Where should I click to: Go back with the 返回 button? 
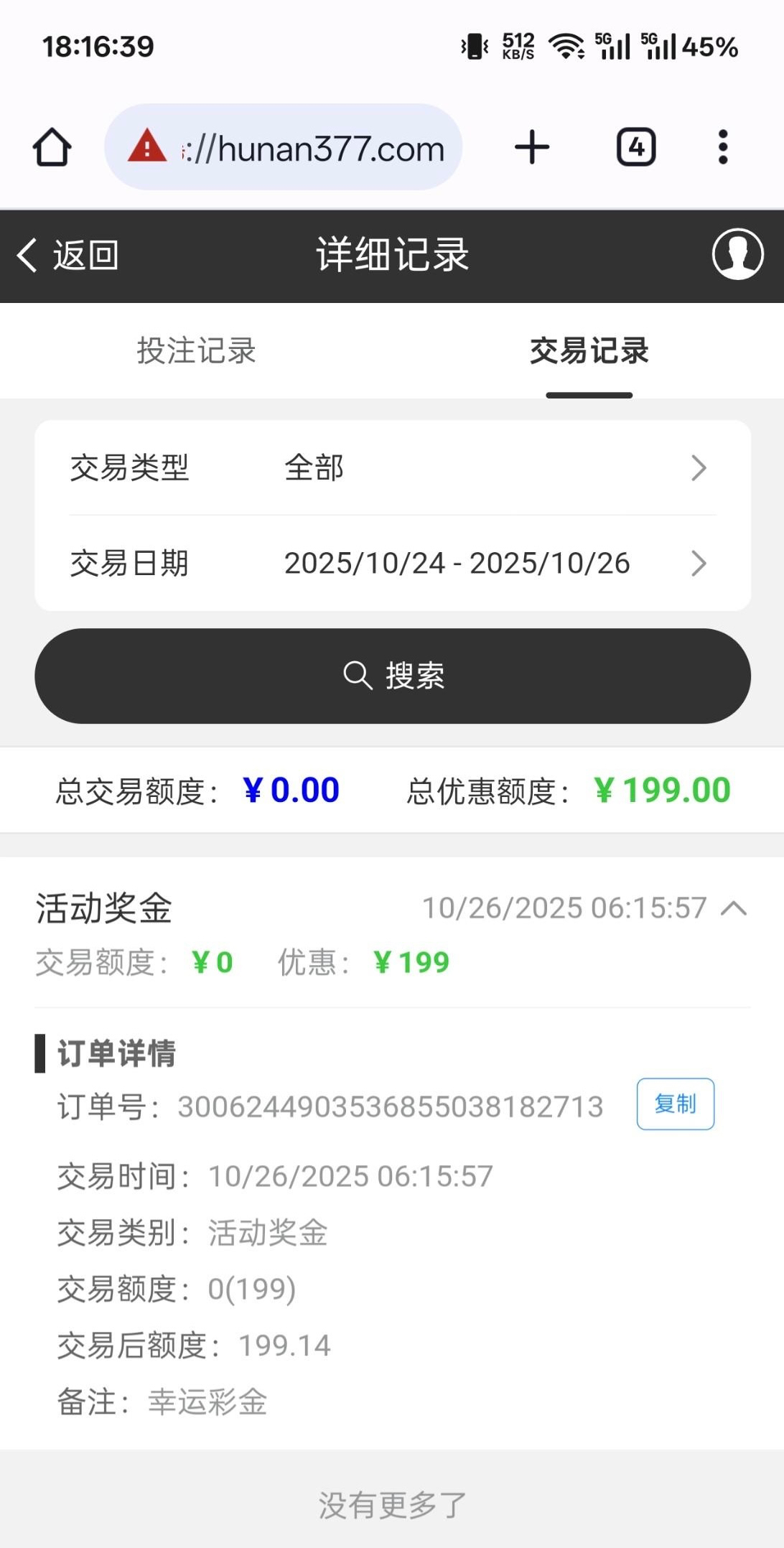tap(68, 255)
